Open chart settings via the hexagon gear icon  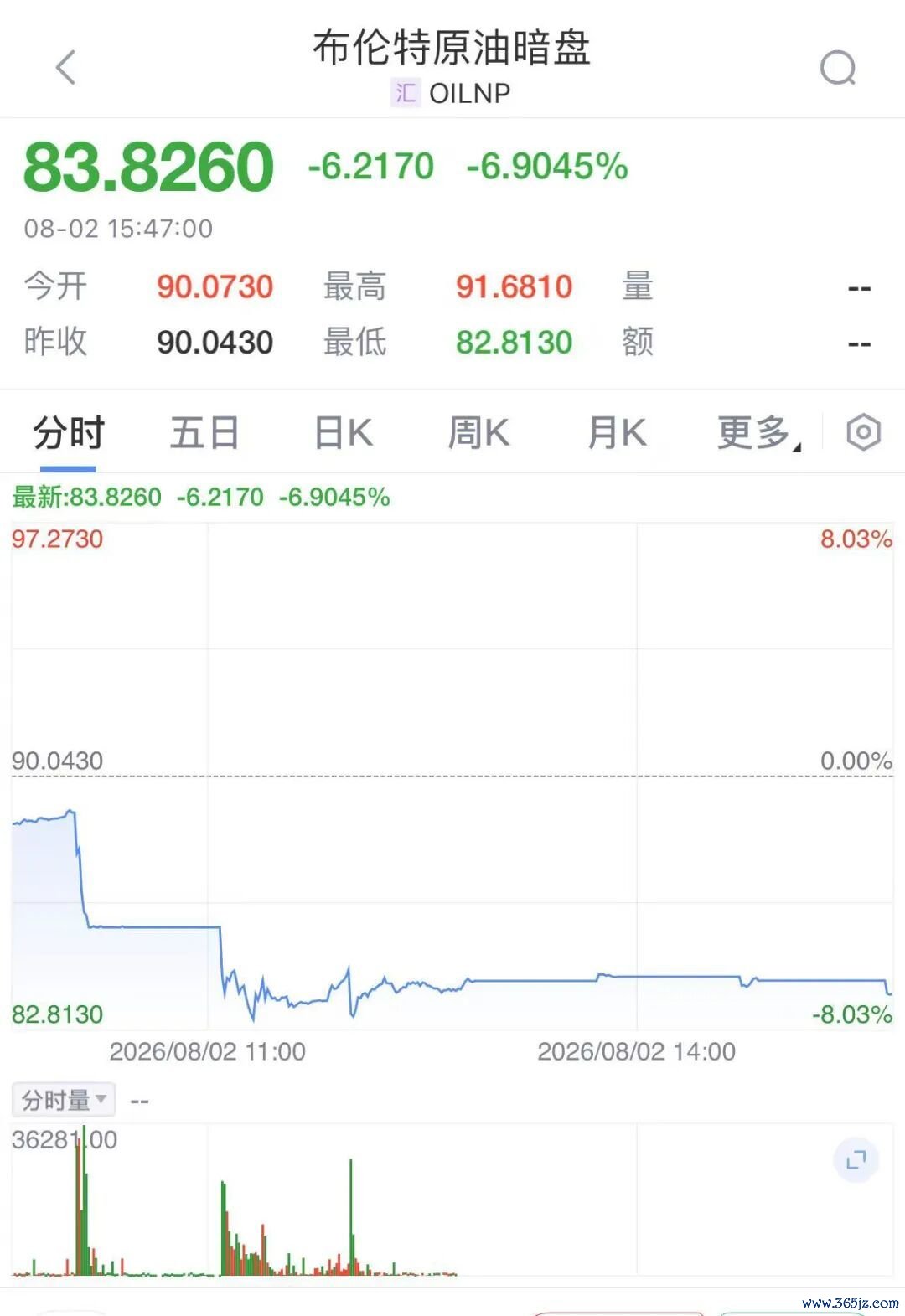pyautogui.click(x=863, y=432)
